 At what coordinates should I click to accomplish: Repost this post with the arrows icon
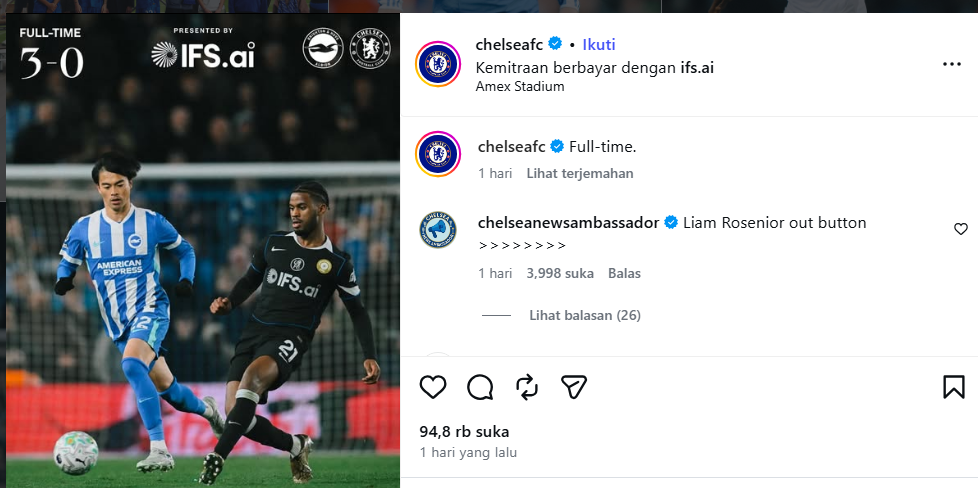click(x=526, y=387)
